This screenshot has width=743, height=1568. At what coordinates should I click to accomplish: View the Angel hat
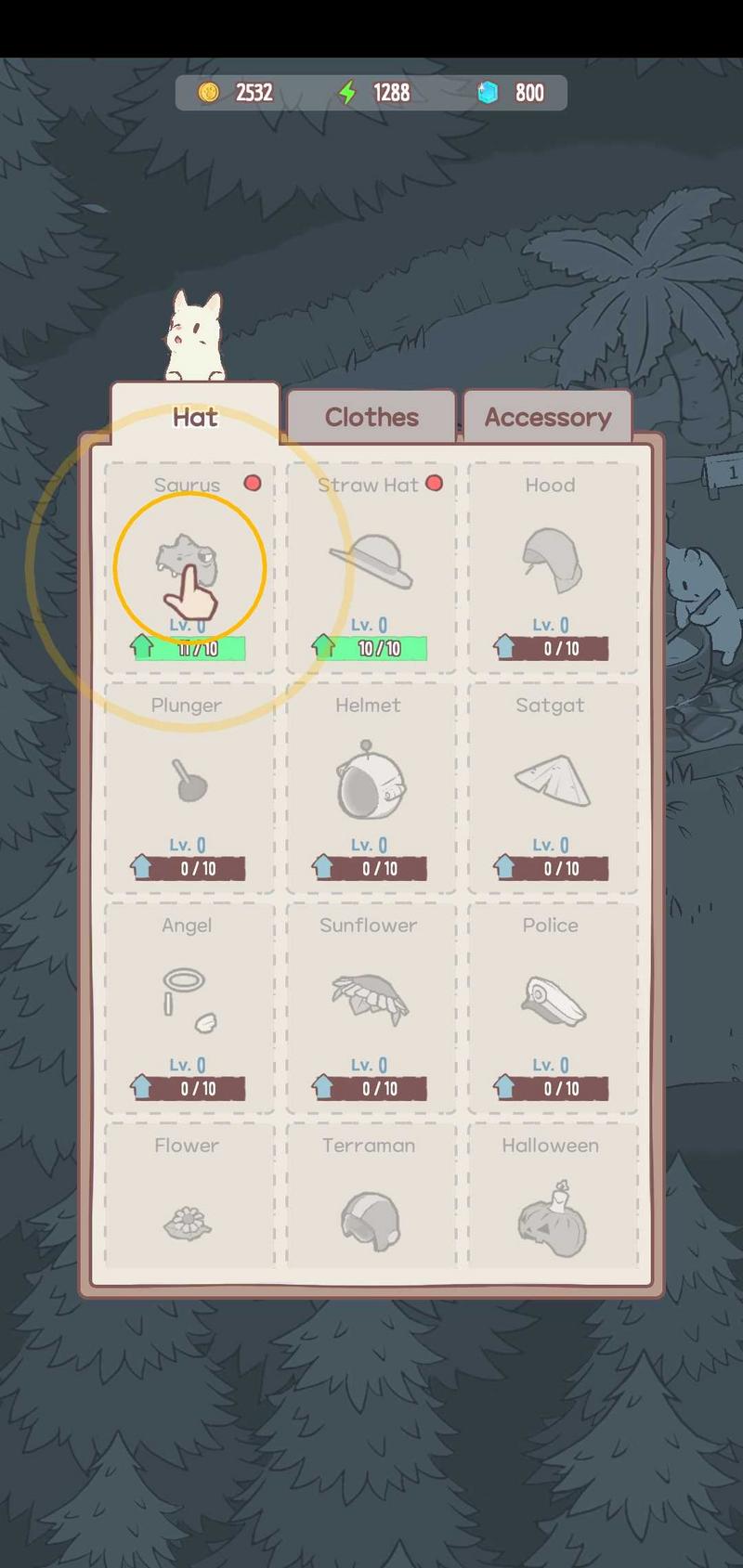(189, 1003)
